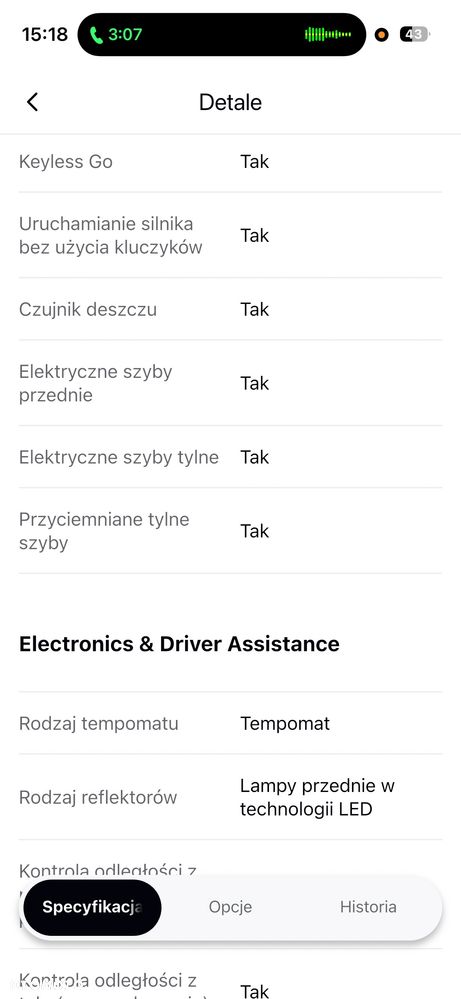The height and width of the screenshot is (999, 461).
Task: Switch to the Opcje tab
Action: (x=230, y=907)
